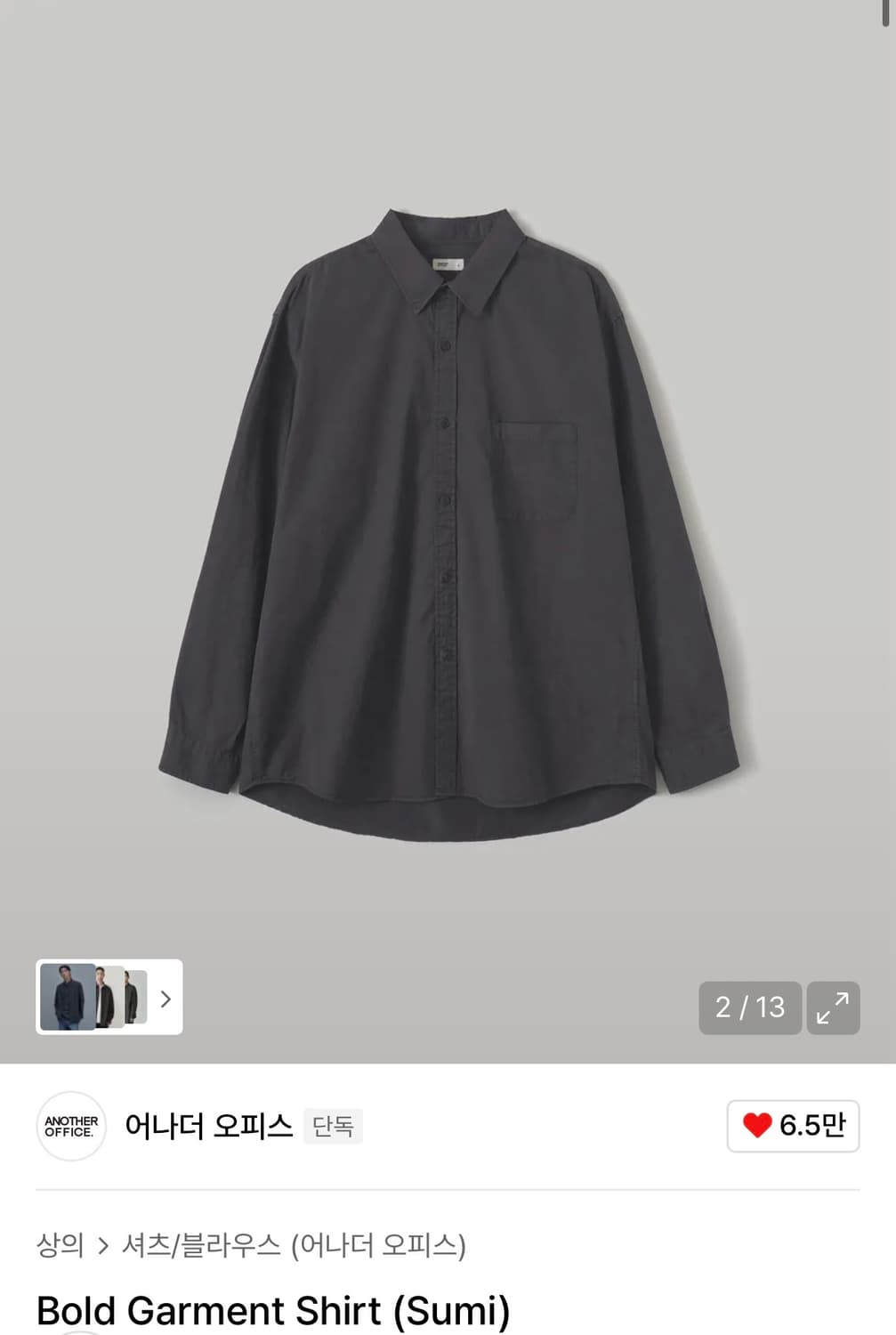The width and height of the screenshot is (896, 1335).
Task: Tap the main shirt product image
Action: (448, 525)
